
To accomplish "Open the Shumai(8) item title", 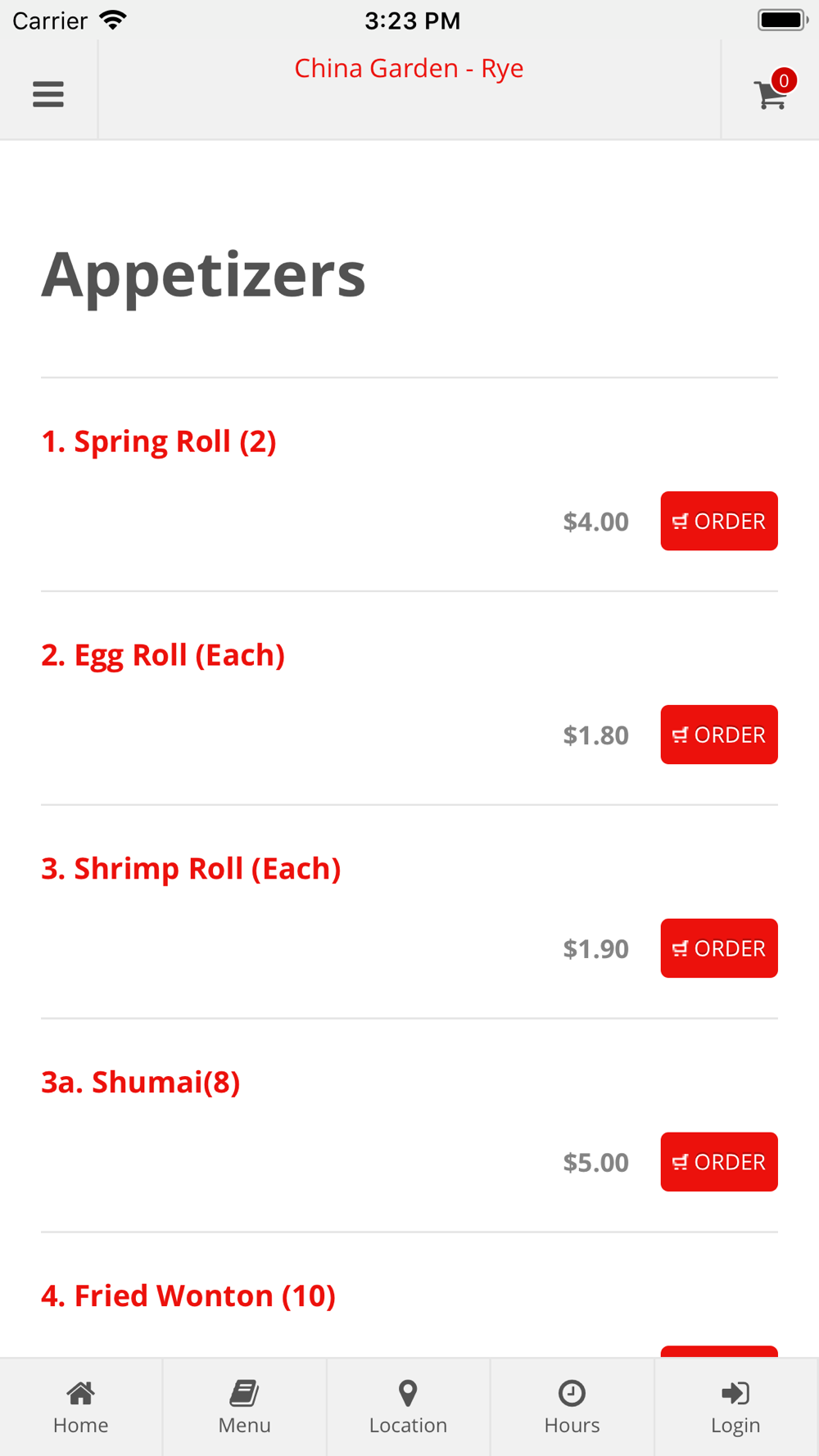I will 141,1083.
